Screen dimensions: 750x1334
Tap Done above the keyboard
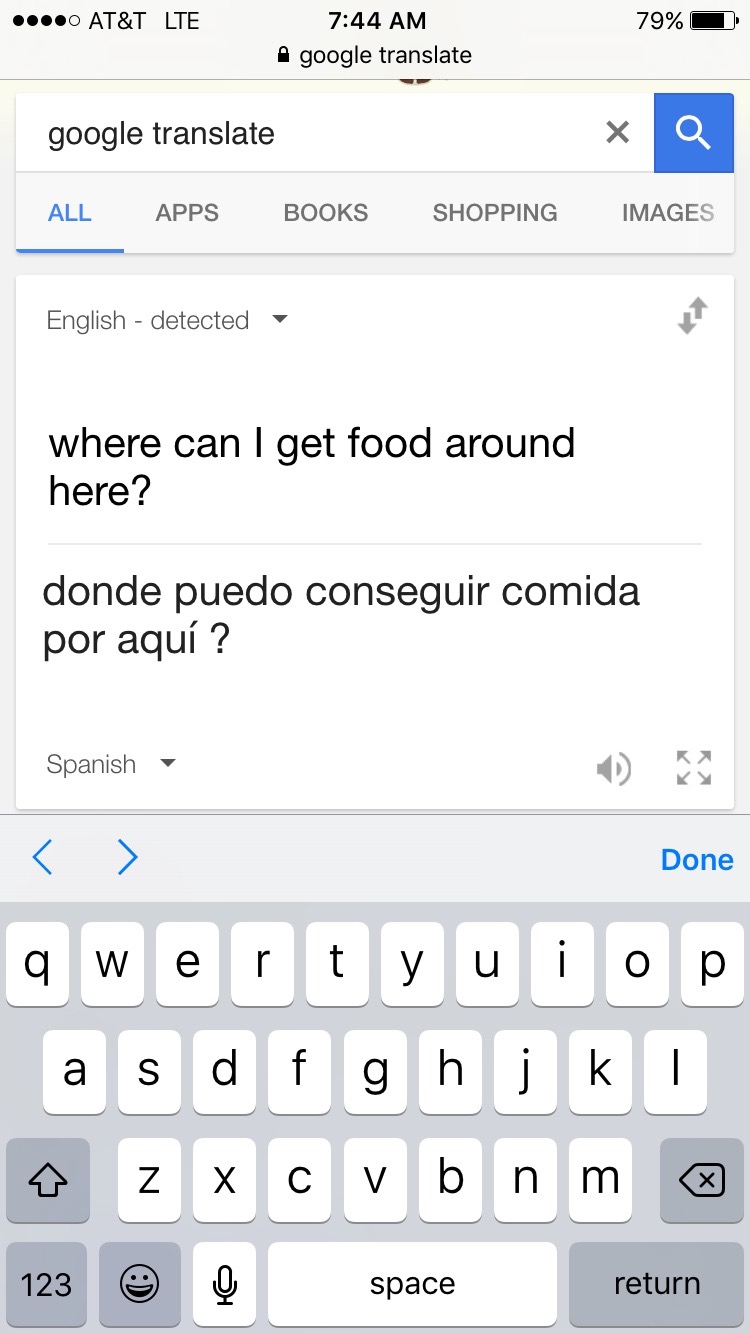point(697,860)
